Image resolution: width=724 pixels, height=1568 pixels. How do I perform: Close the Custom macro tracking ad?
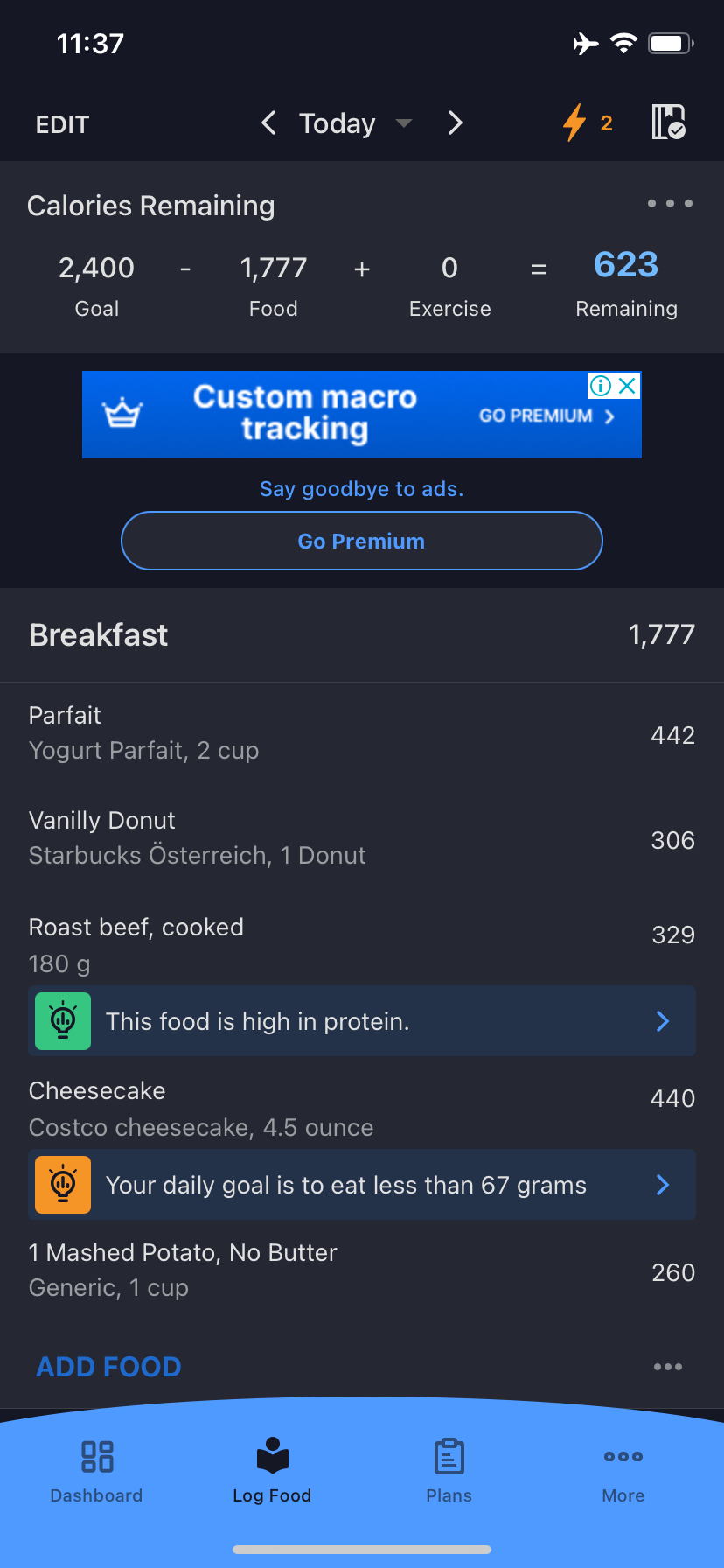[627, 386]
